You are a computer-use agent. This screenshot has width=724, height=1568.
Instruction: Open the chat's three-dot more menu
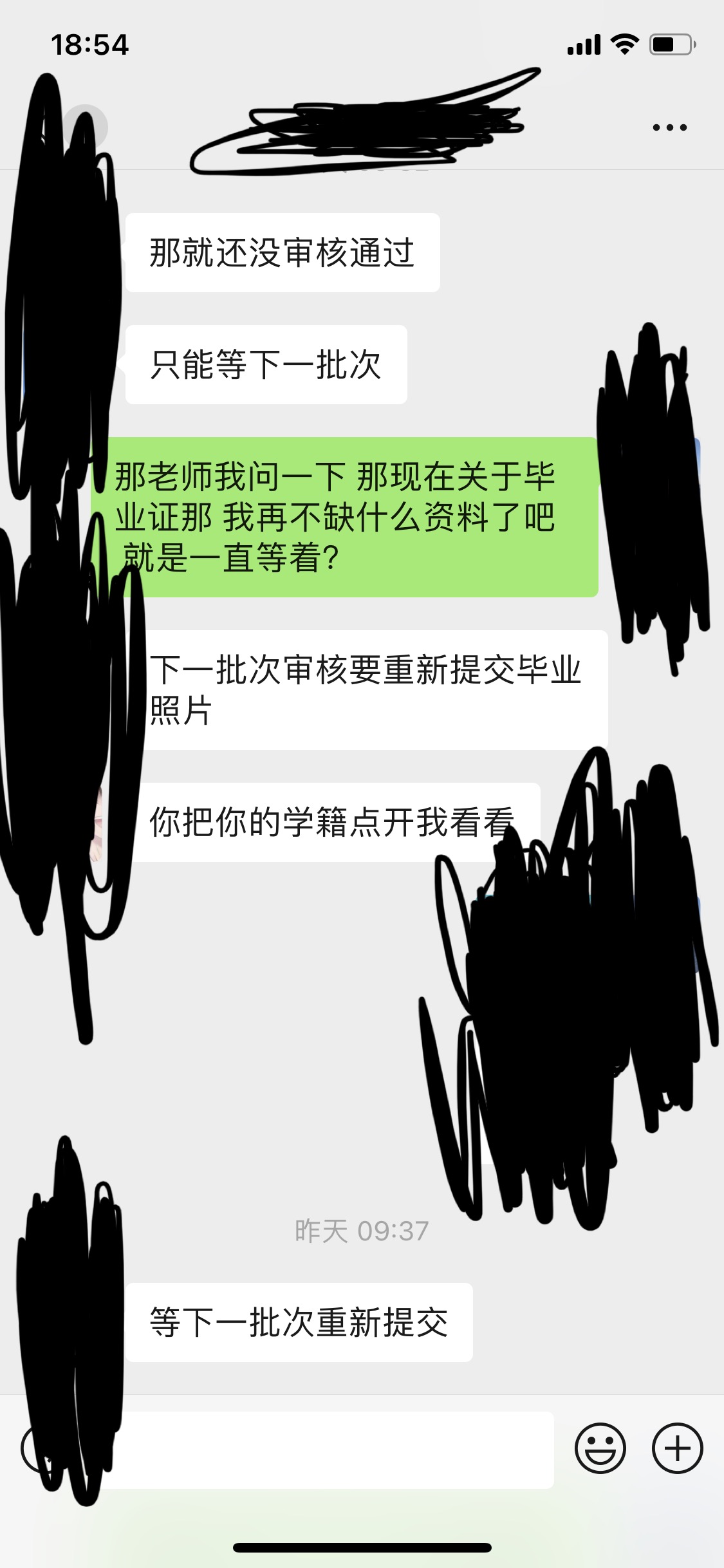click(x=669, y=127)
